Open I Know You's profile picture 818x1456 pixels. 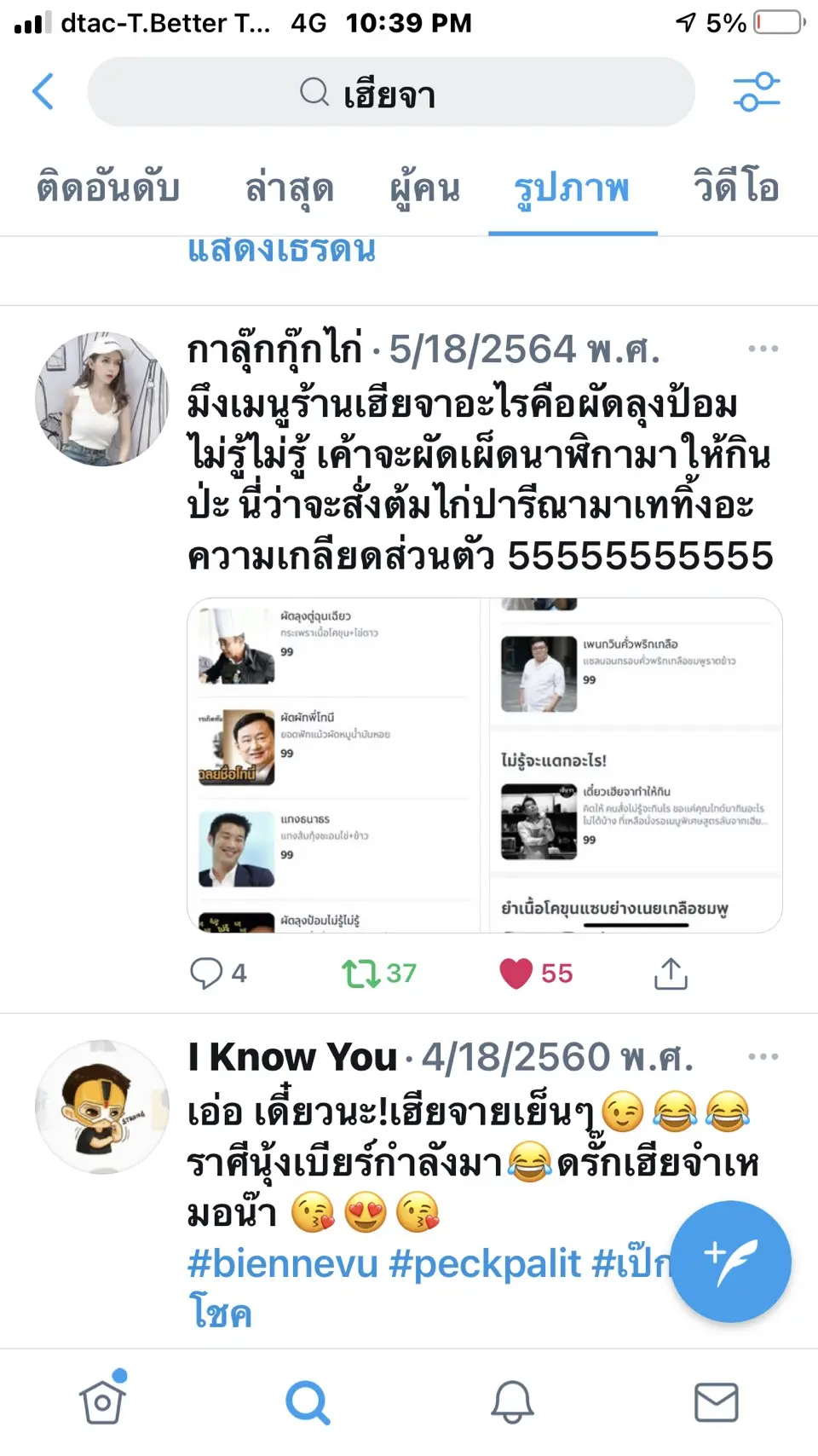(101, 1106)
